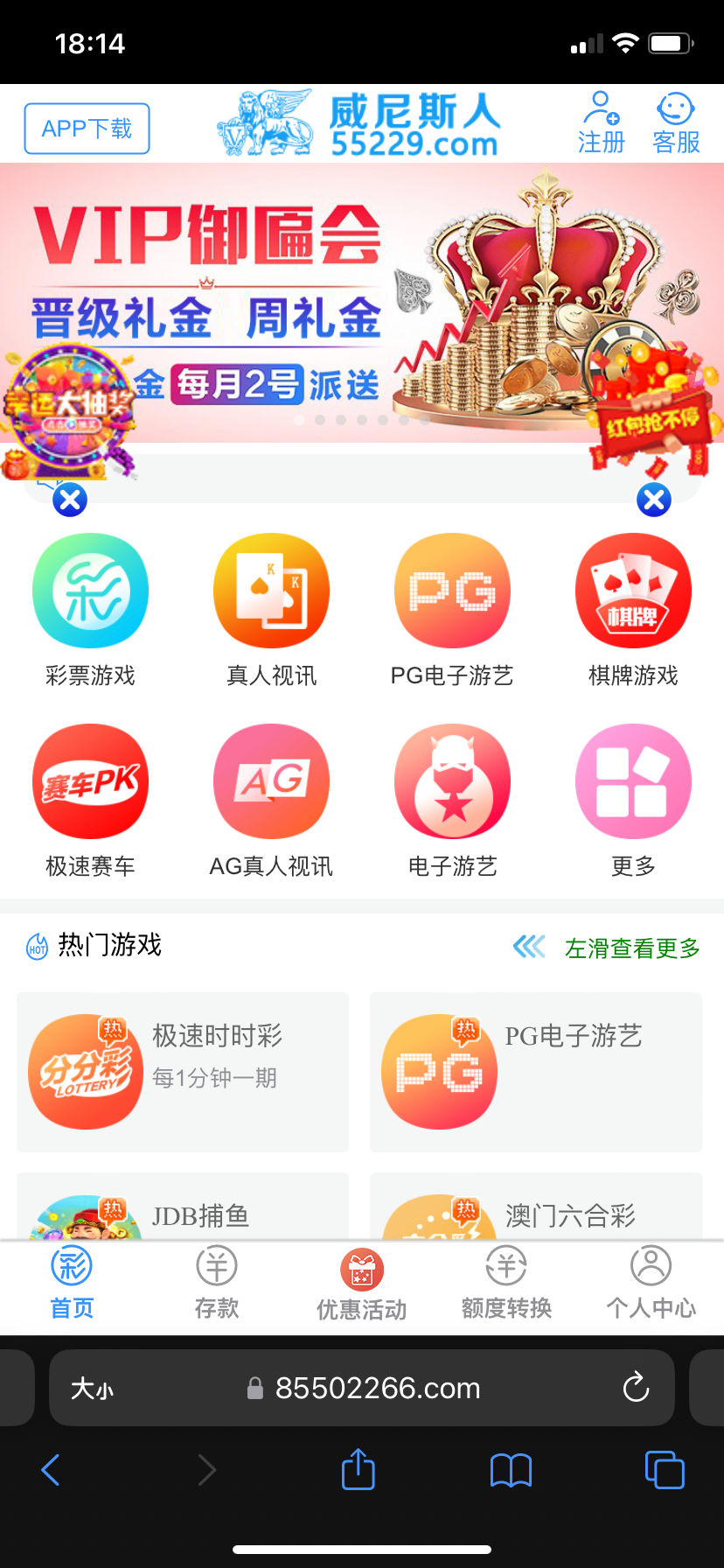Open the 极速赛车 racing PK icon
Image resolution: width=724 pixels, height=1568 pixels.
coord(90,781)
